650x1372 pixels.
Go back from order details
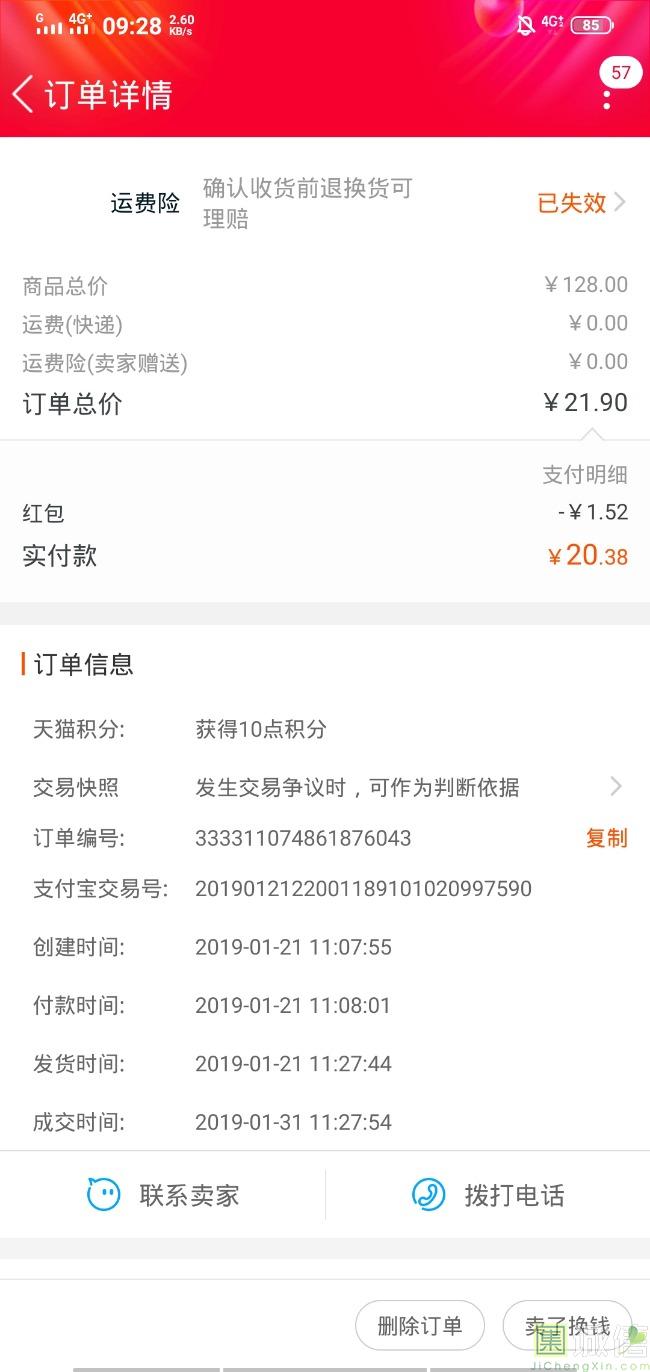(23, 95)
